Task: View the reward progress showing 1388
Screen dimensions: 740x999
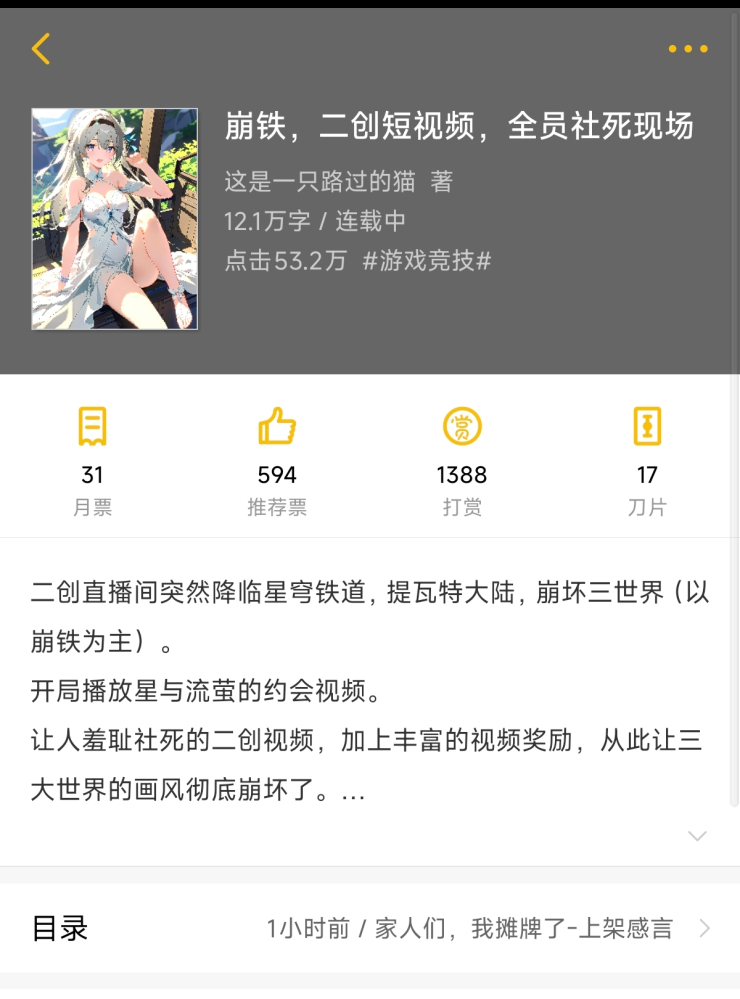Action: coord(462,475)
